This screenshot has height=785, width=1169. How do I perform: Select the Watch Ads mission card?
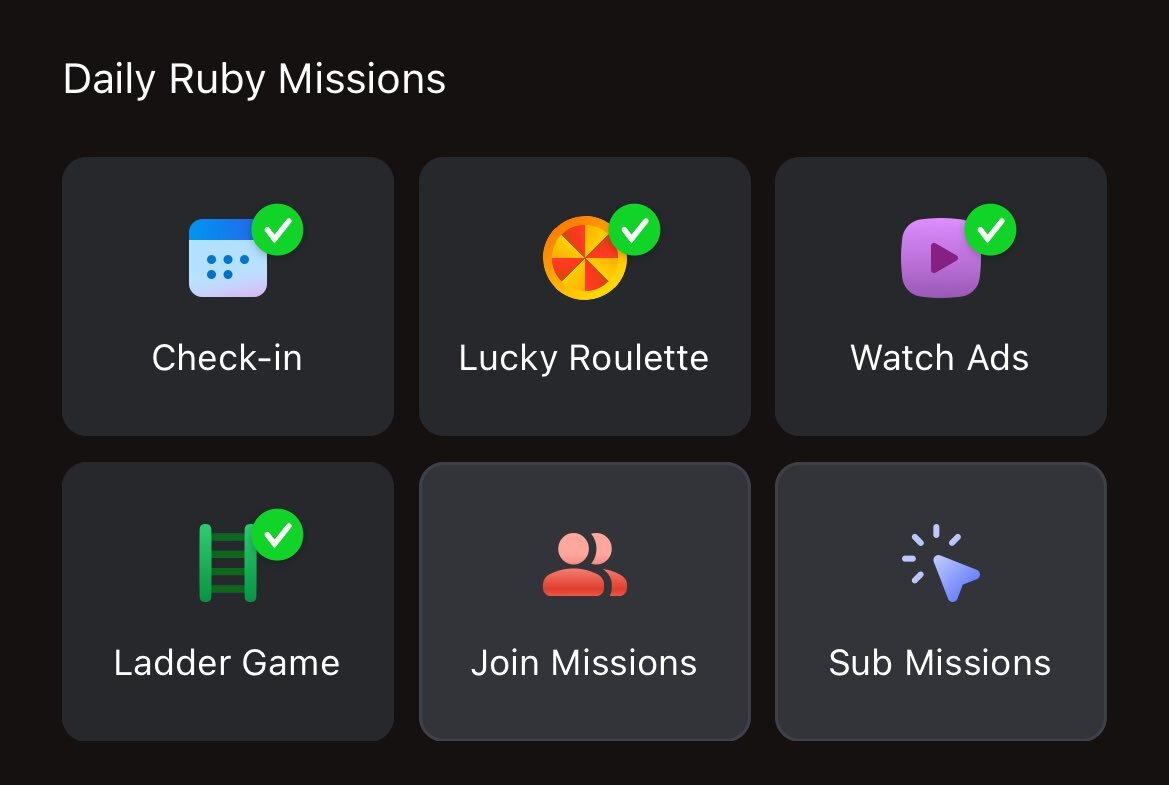tap(941, 296)
